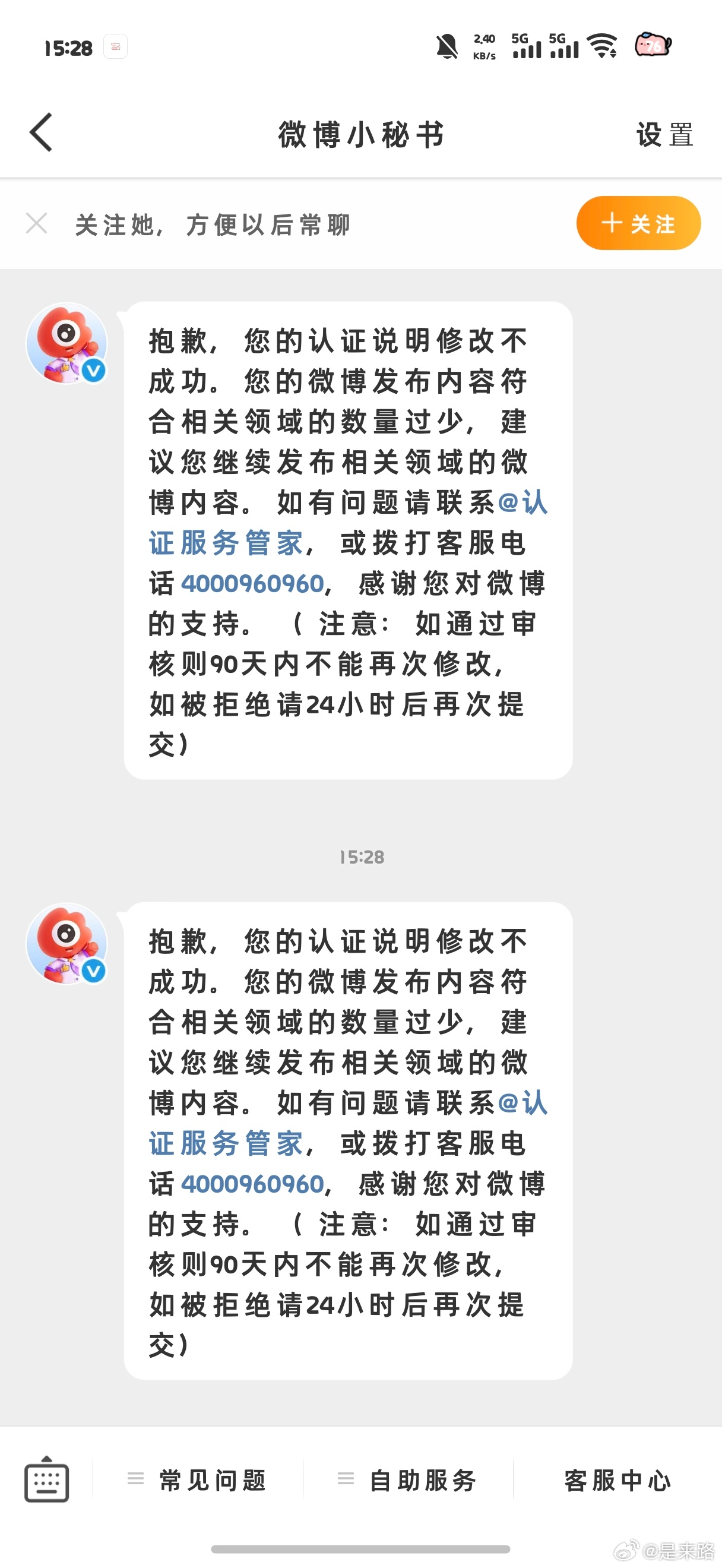Tap the battery indicator in the status bar
The image size is (722, 1568).
pyautogui.click(x=652, y=45)
